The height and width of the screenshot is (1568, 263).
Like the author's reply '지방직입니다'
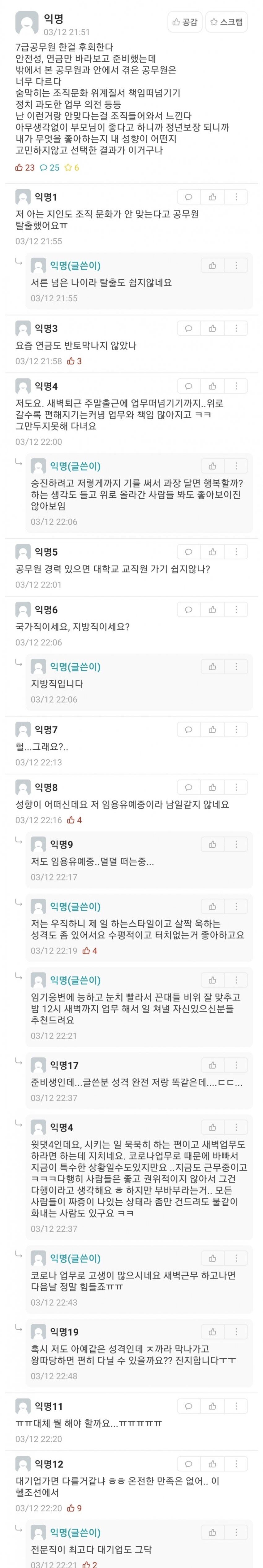[x=213, y=666]
